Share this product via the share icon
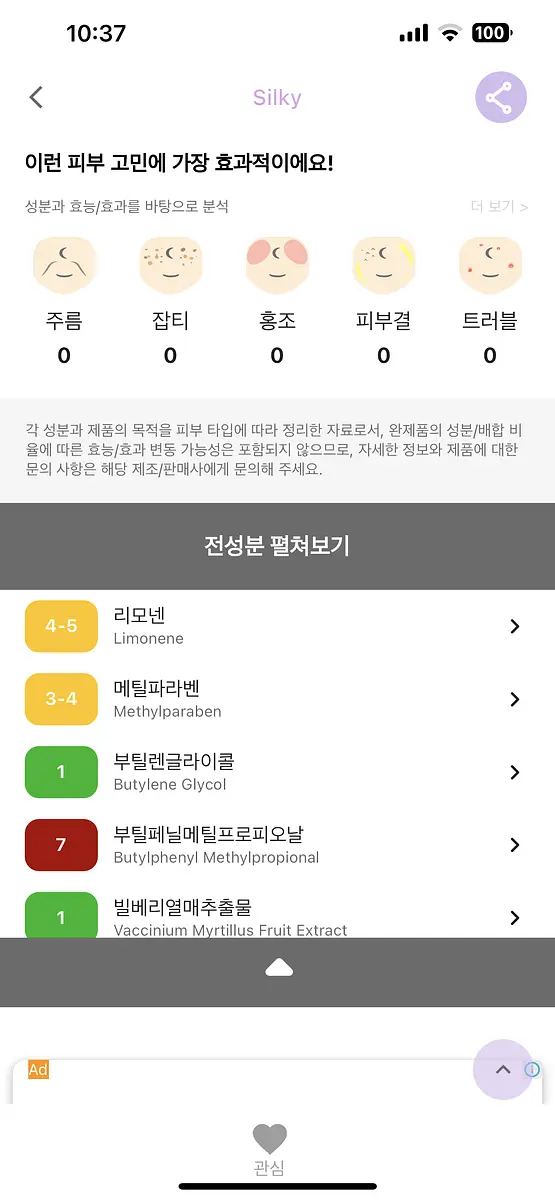 click(x=500, y=98)
